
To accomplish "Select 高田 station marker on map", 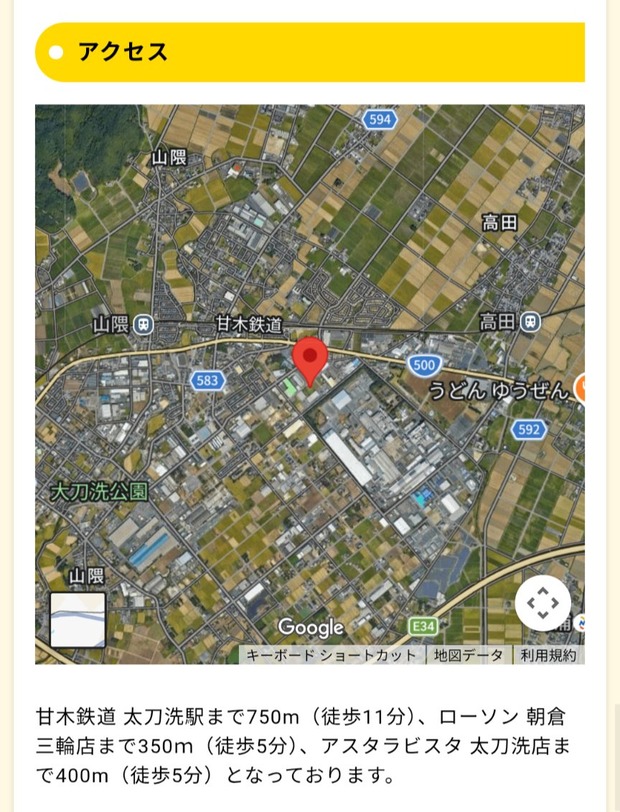I will (530, 322).
